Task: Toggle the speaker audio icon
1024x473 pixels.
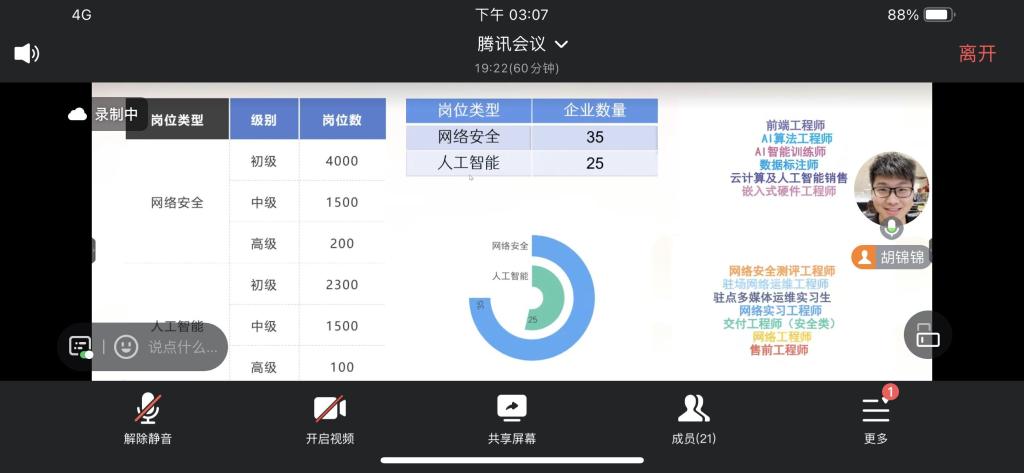Action: (x=26, y=54)
